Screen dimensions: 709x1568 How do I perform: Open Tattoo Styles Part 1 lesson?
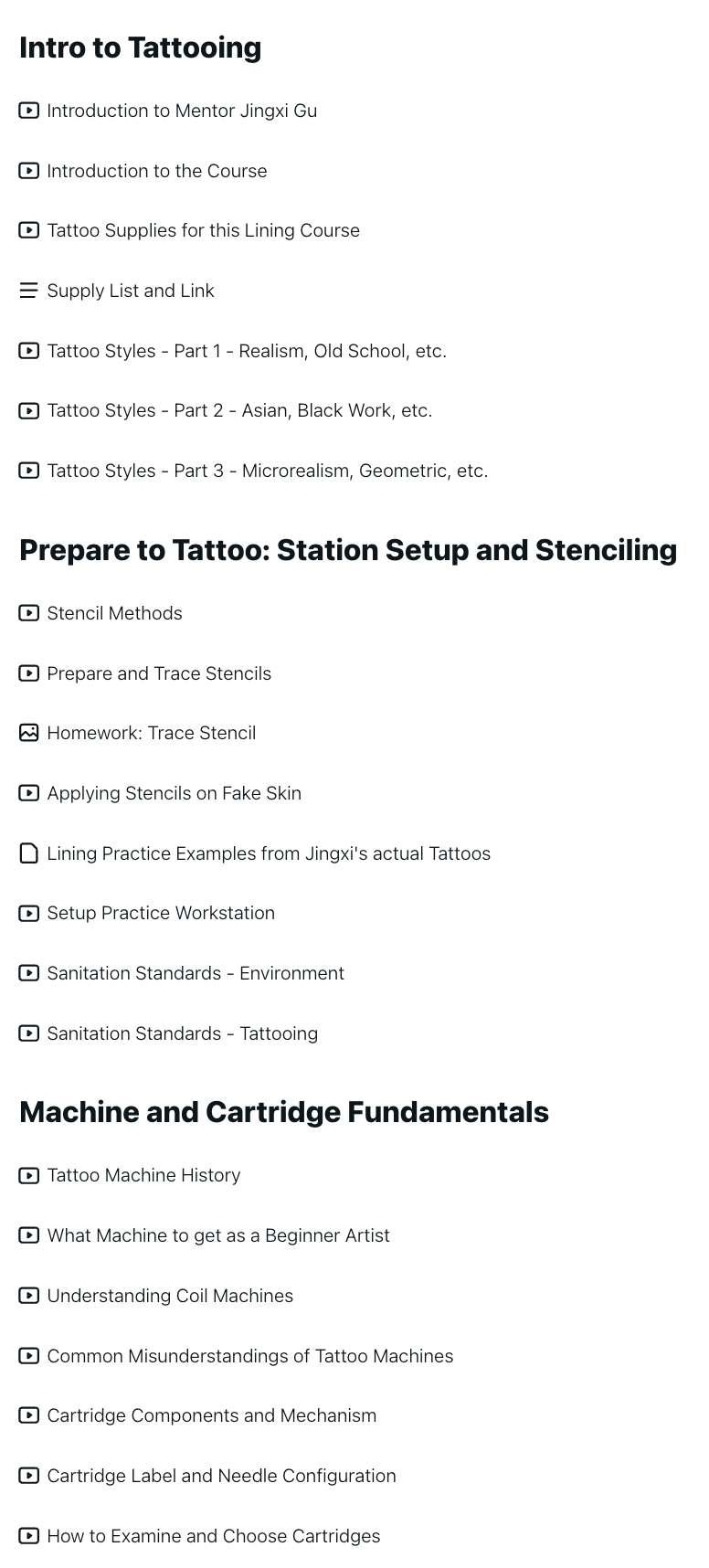pos(247,351)
